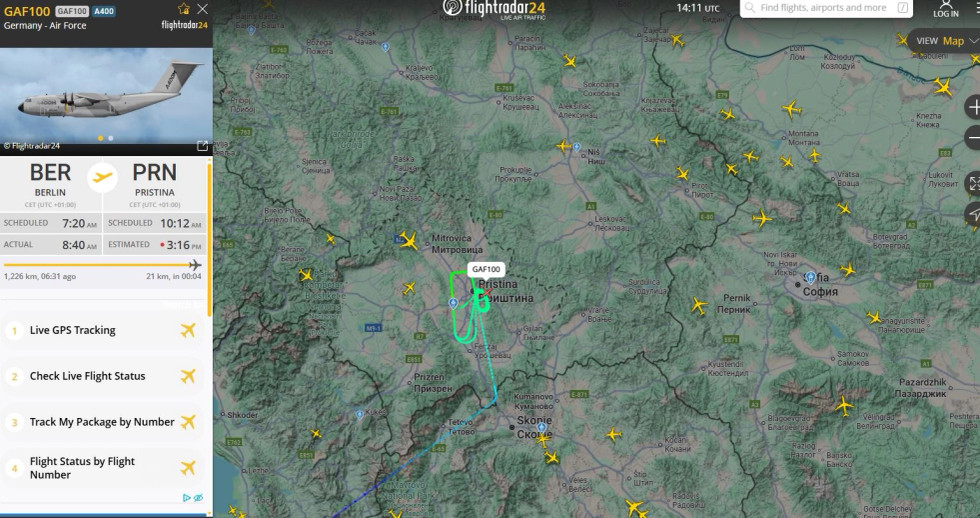This screenshot has width=980, height=518.
Task: Add GAF100 to favorites with star icon
Action: (x=183, y=9)
